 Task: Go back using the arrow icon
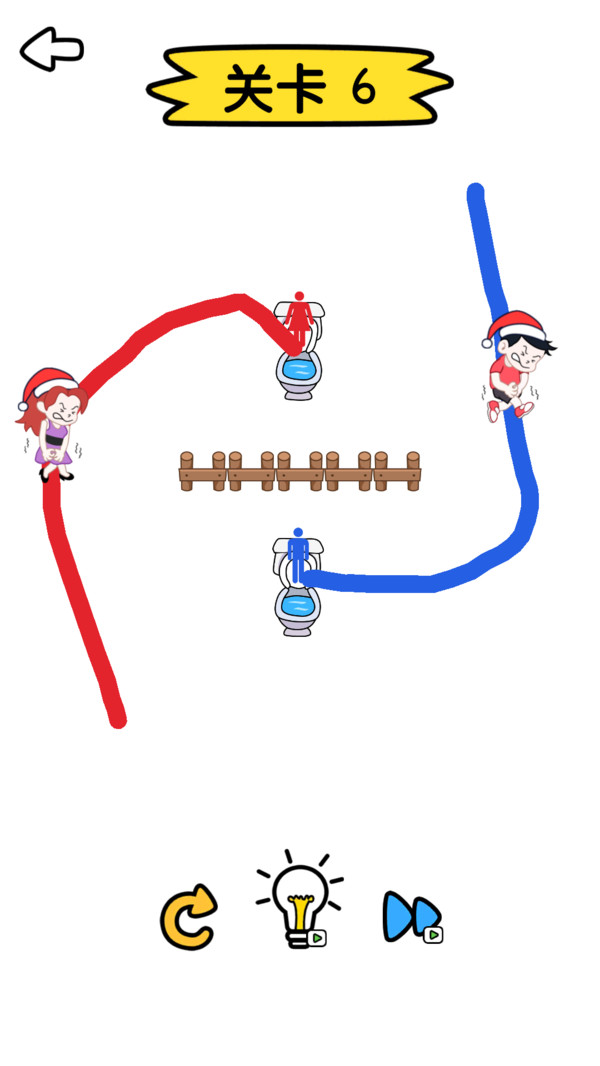tap(52, 49)
